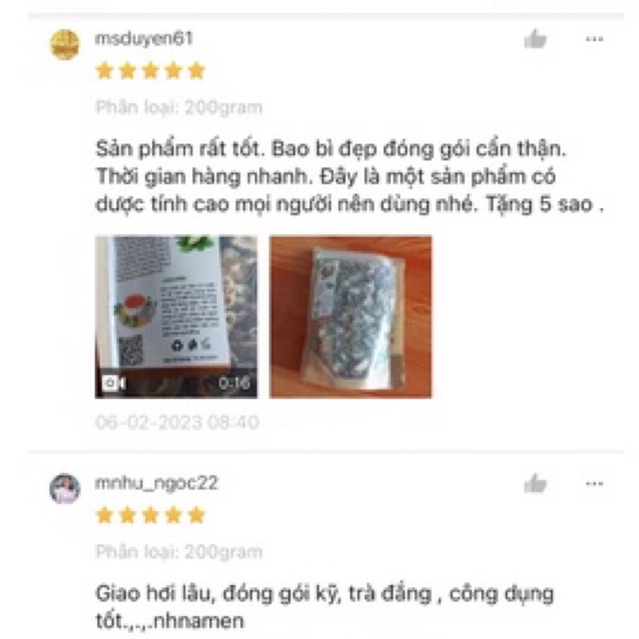Open the tea bag photo in msduyen61's review
The image size is (639, 639).
(x=350, y=316)
